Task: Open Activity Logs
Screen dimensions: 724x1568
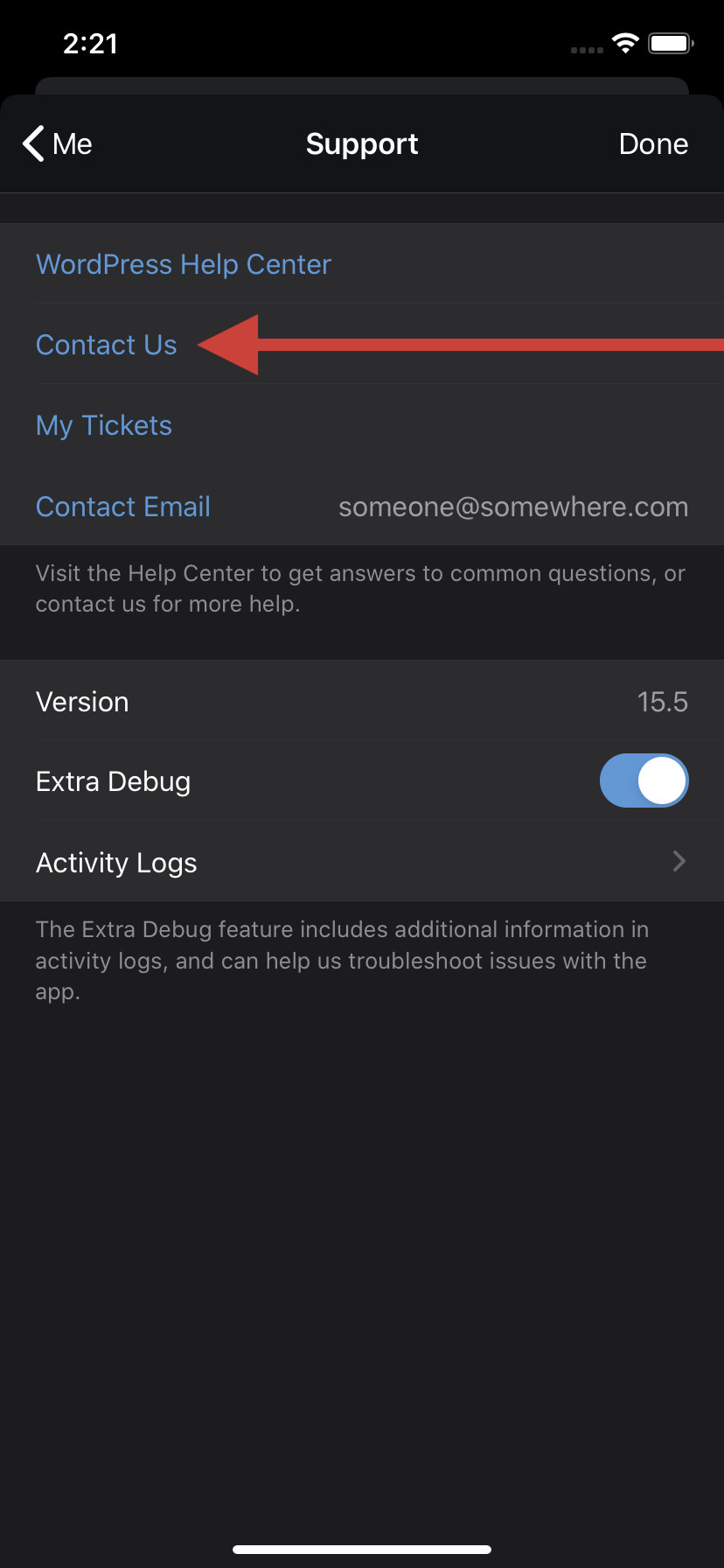Action: (362, 863)
